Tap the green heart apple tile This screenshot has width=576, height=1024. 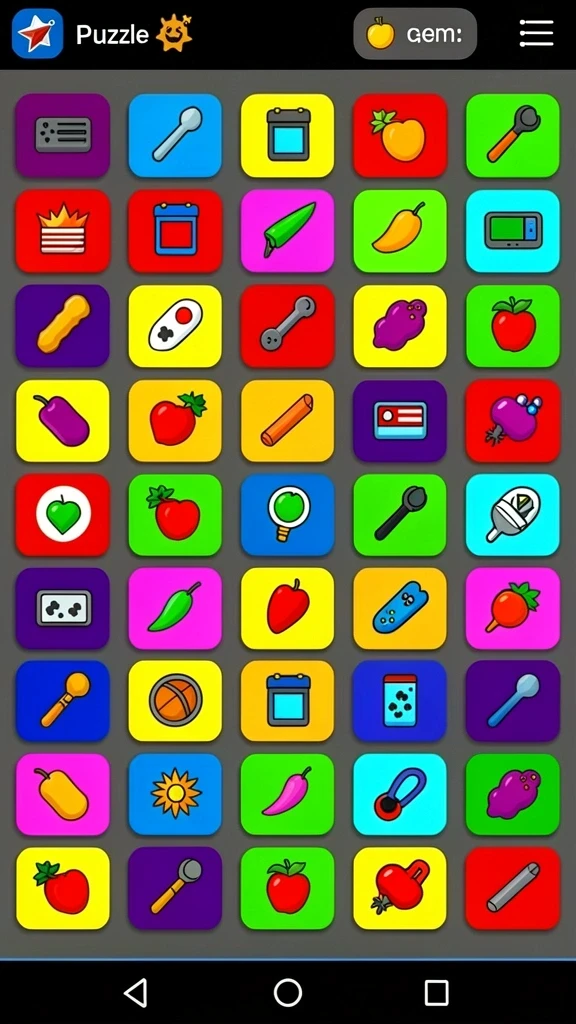pos(63,515)
